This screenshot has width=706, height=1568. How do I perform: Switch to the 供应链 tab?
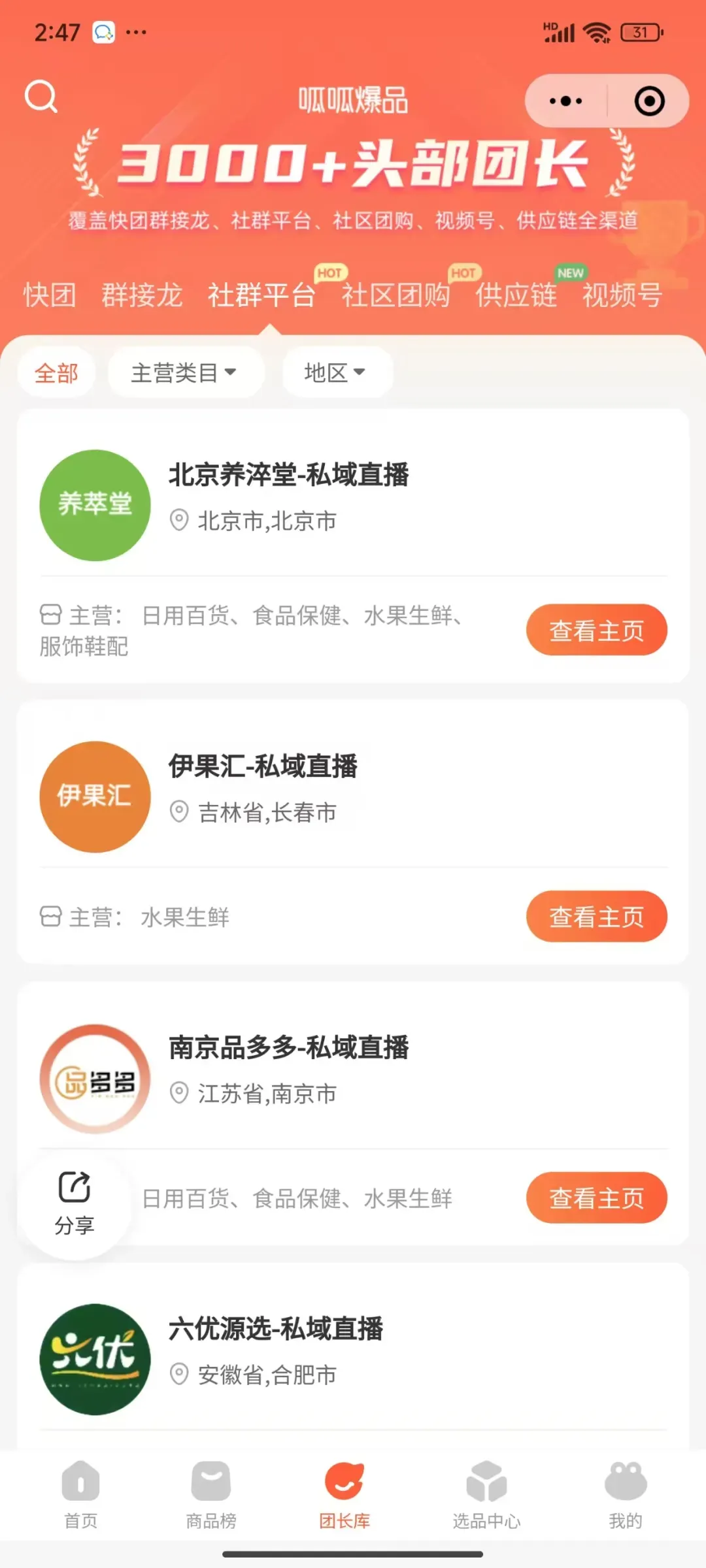tap(516, 295)
